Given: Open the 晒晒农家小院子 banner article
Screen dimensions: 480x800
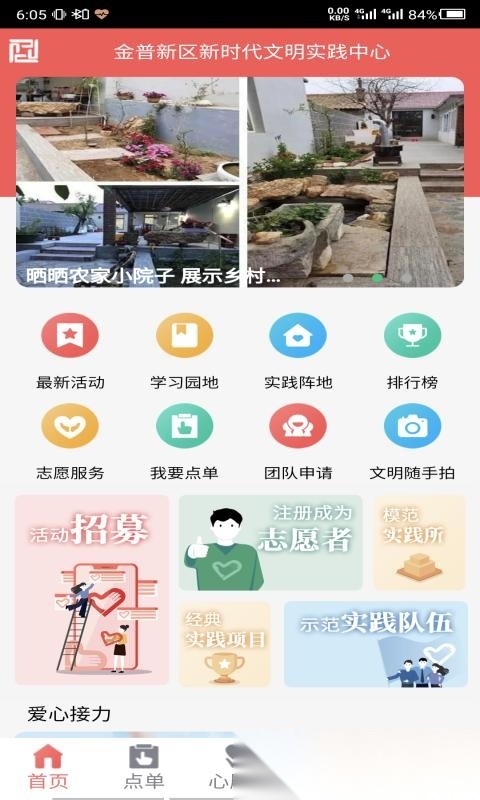Looking at the screenshot, I should [240, 182].
